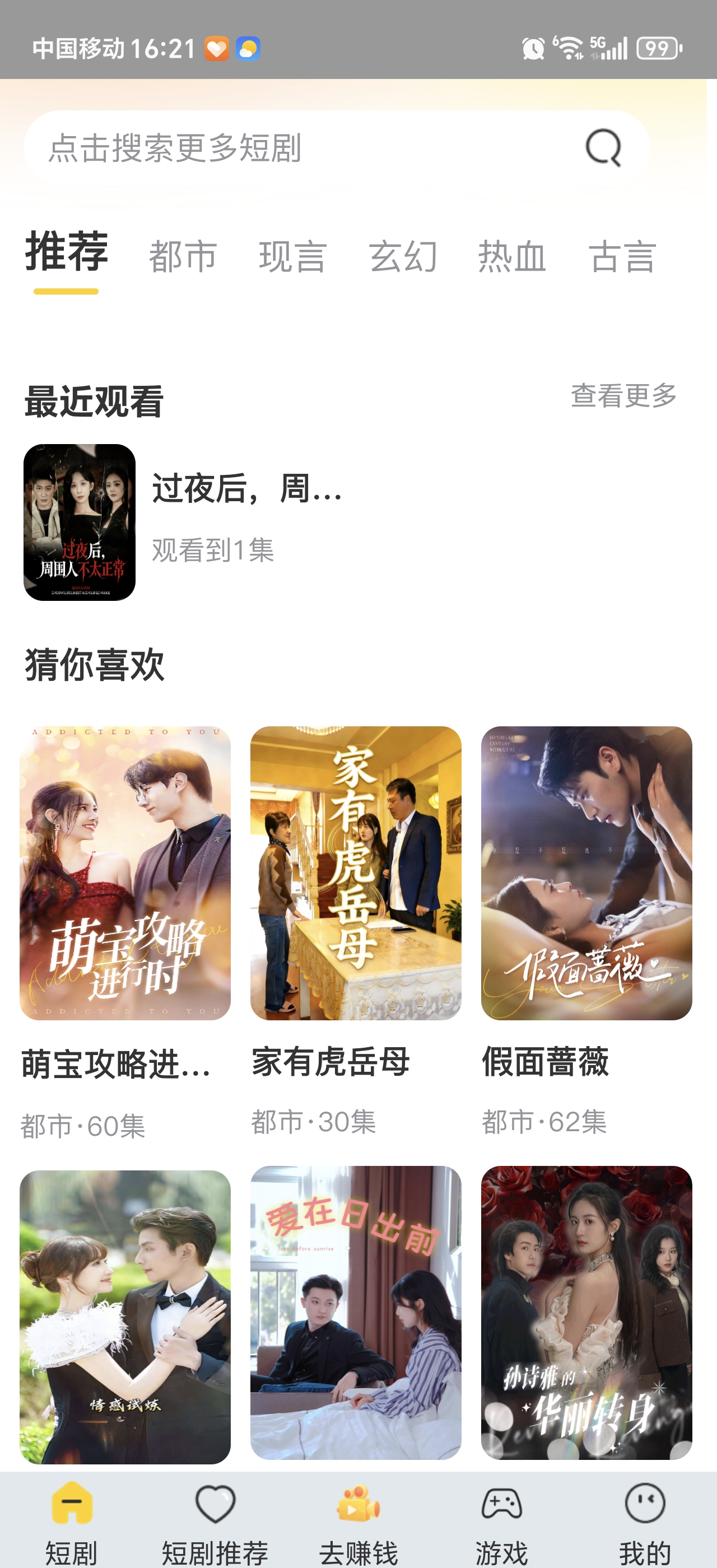The width and height of the screenshot is (717, 1568).
Task: Select the 现言 category tab
Action: (292, 257)
